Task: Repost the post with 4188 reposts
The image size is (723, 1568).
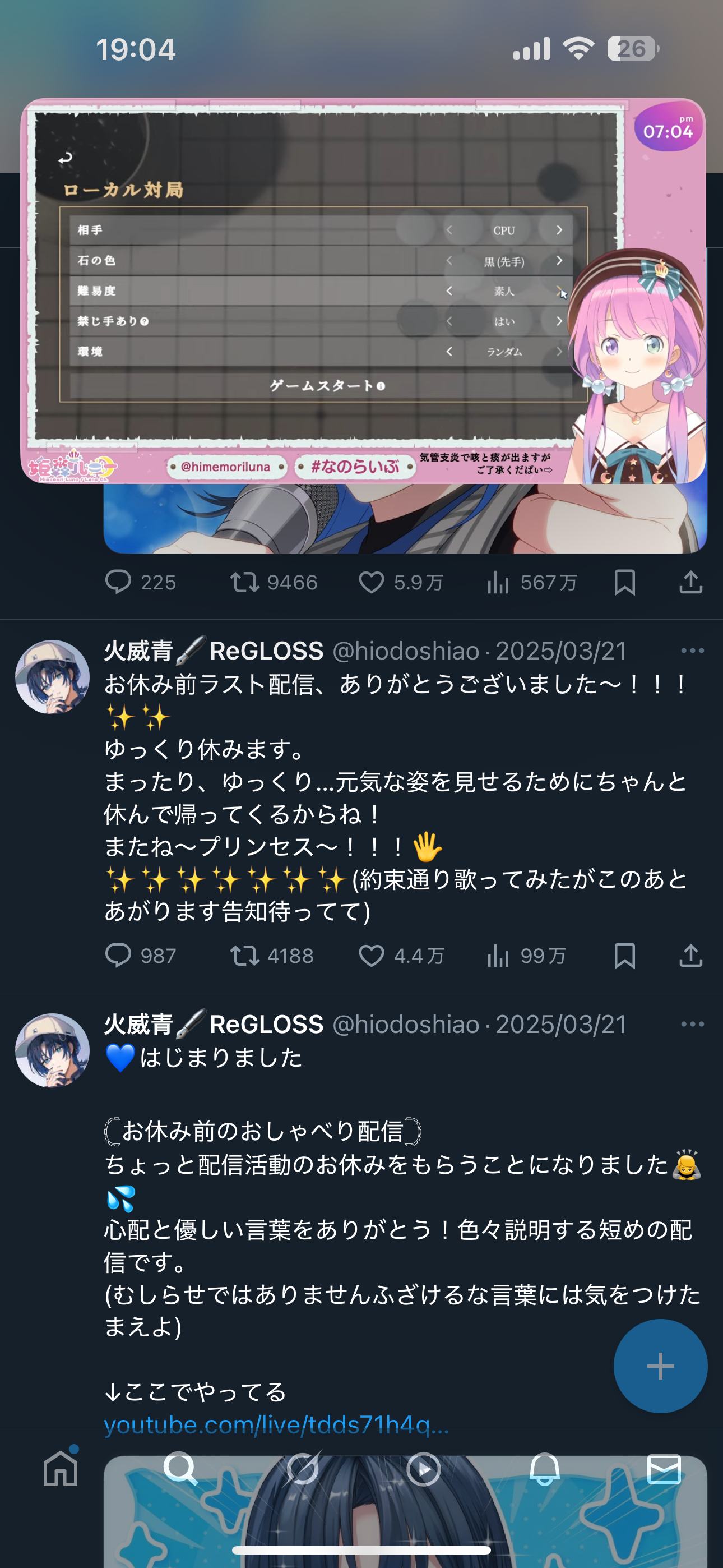Action: [x=245, y=955]
